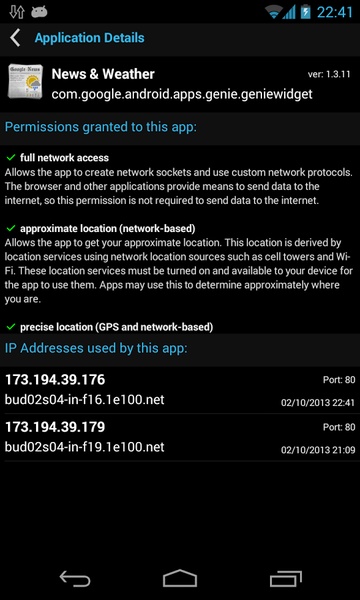Go to the home screen
Viewport: 360px width, 600px height.
(x=180, y=578)
